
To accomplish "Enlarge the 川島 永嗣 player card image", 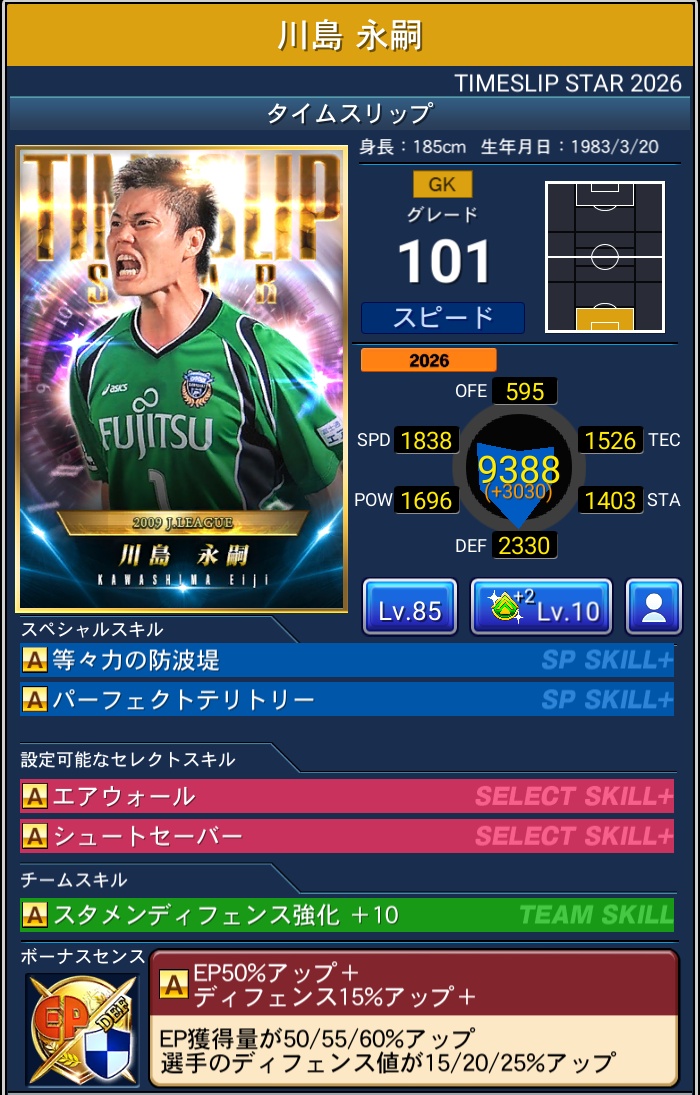I will [180, 380].
